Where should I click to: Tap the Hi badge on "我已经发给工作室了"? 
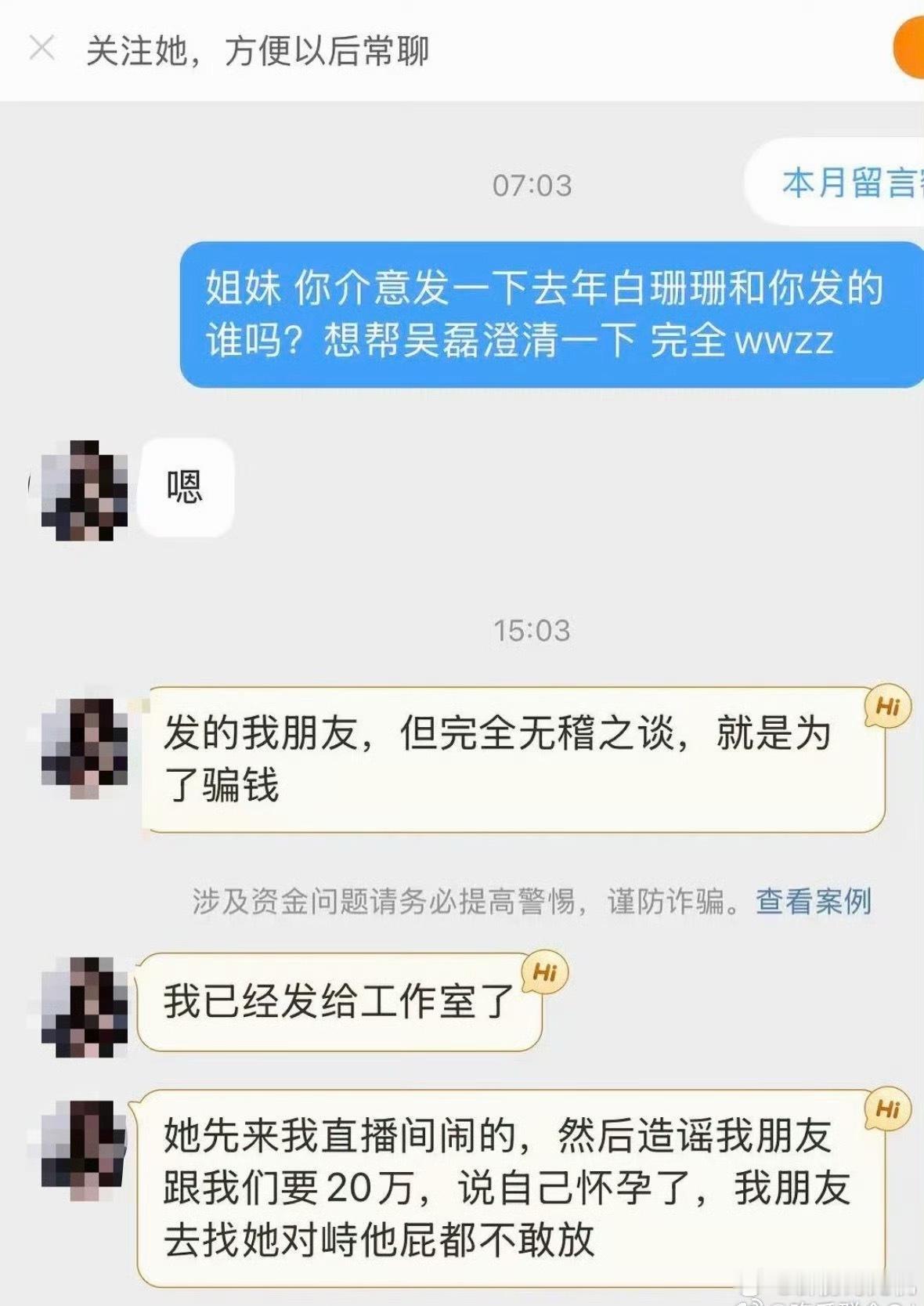point(545,971)
